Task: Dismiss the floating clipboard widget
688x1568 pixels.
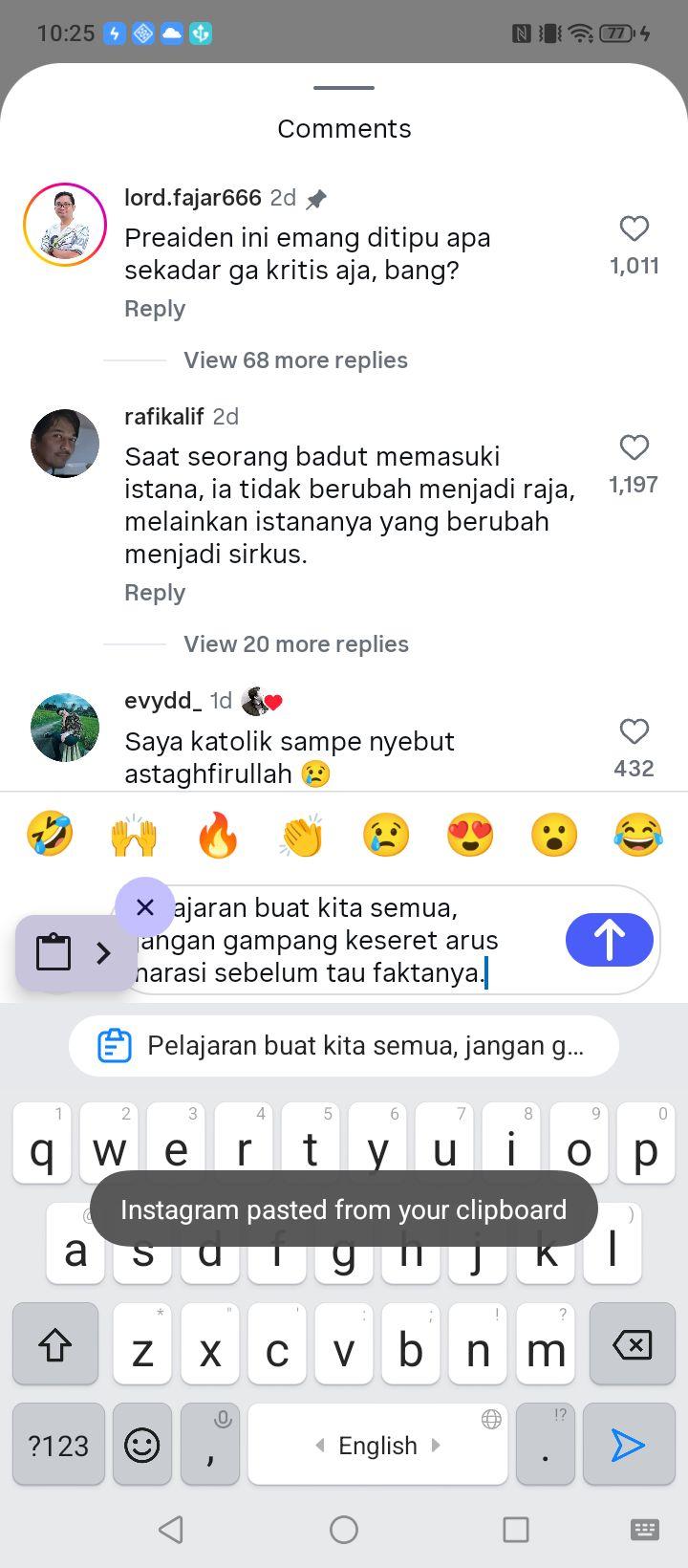Action: tap(145, 906)
